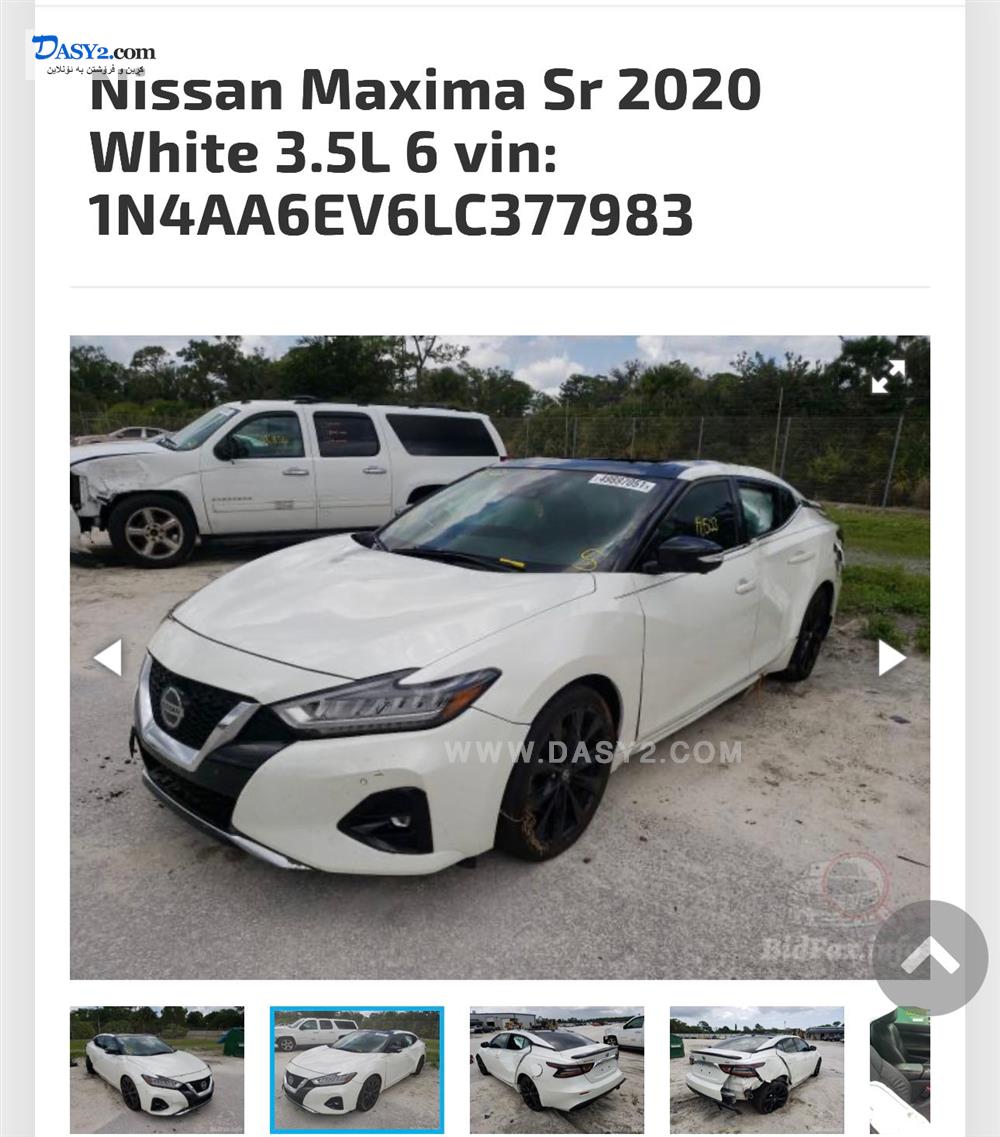This screenshot has height=1137, width=1000.
Task: Show the previous gallery photo
Action: pos(107,658)
